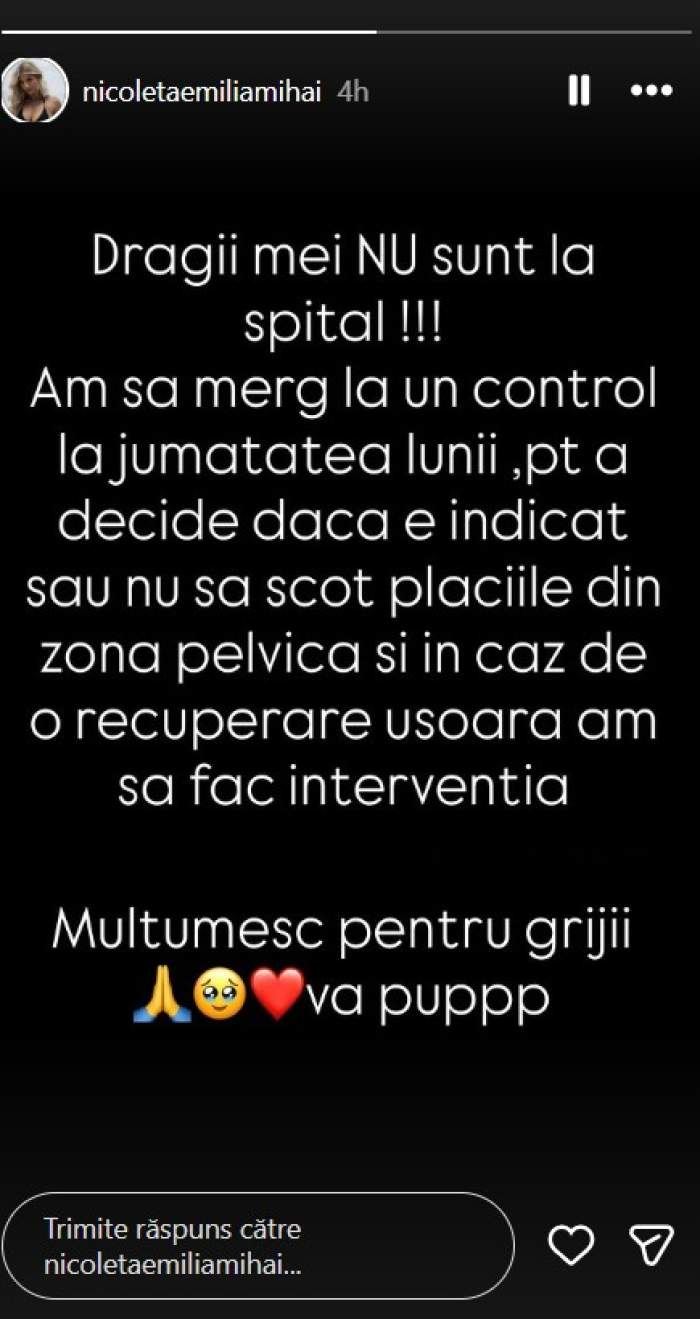Open nicoletaemiliamihai's profile picture
This screenshot has height=1319, width=700.
point(34,91)
